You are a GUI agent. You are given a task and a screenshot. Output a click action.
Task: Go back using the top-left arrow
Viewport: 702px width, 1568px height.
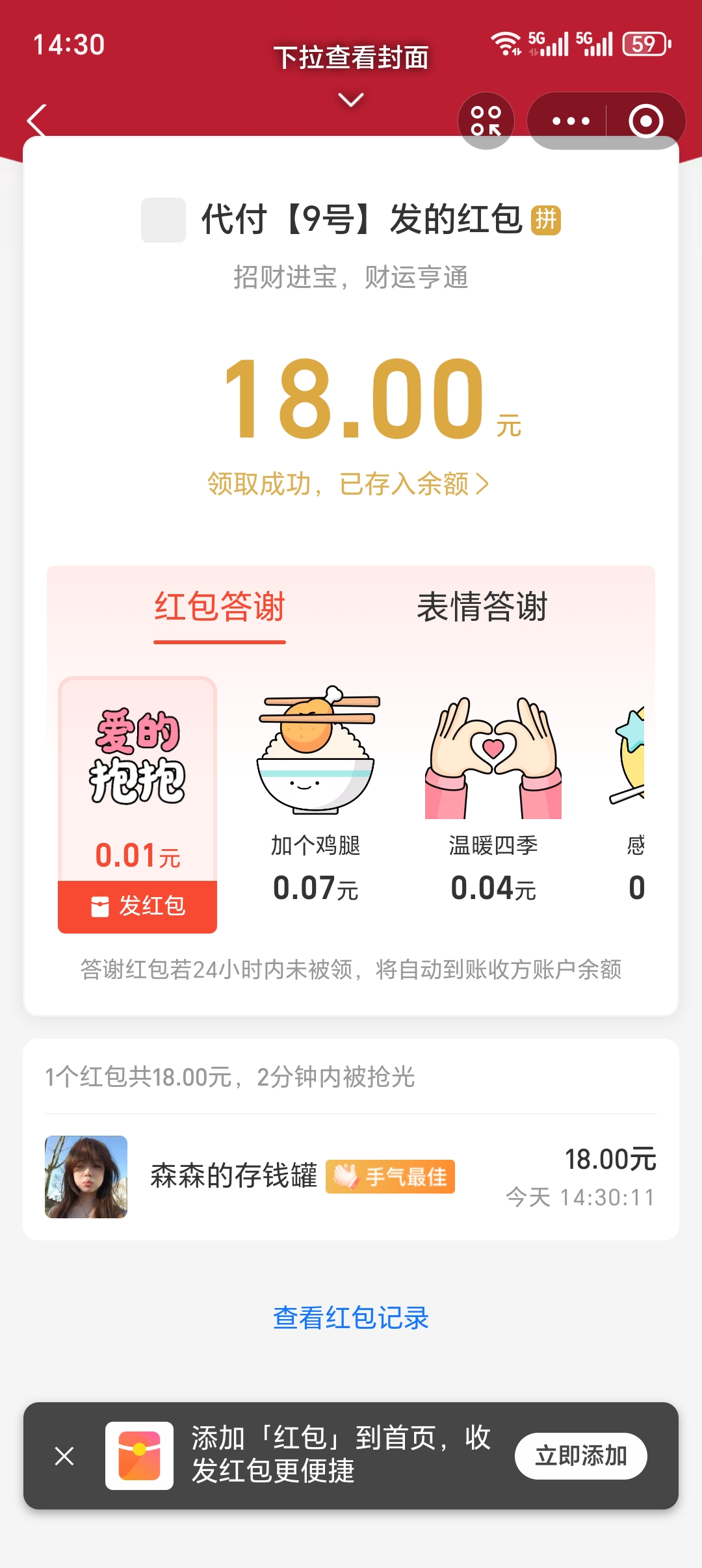37,121
